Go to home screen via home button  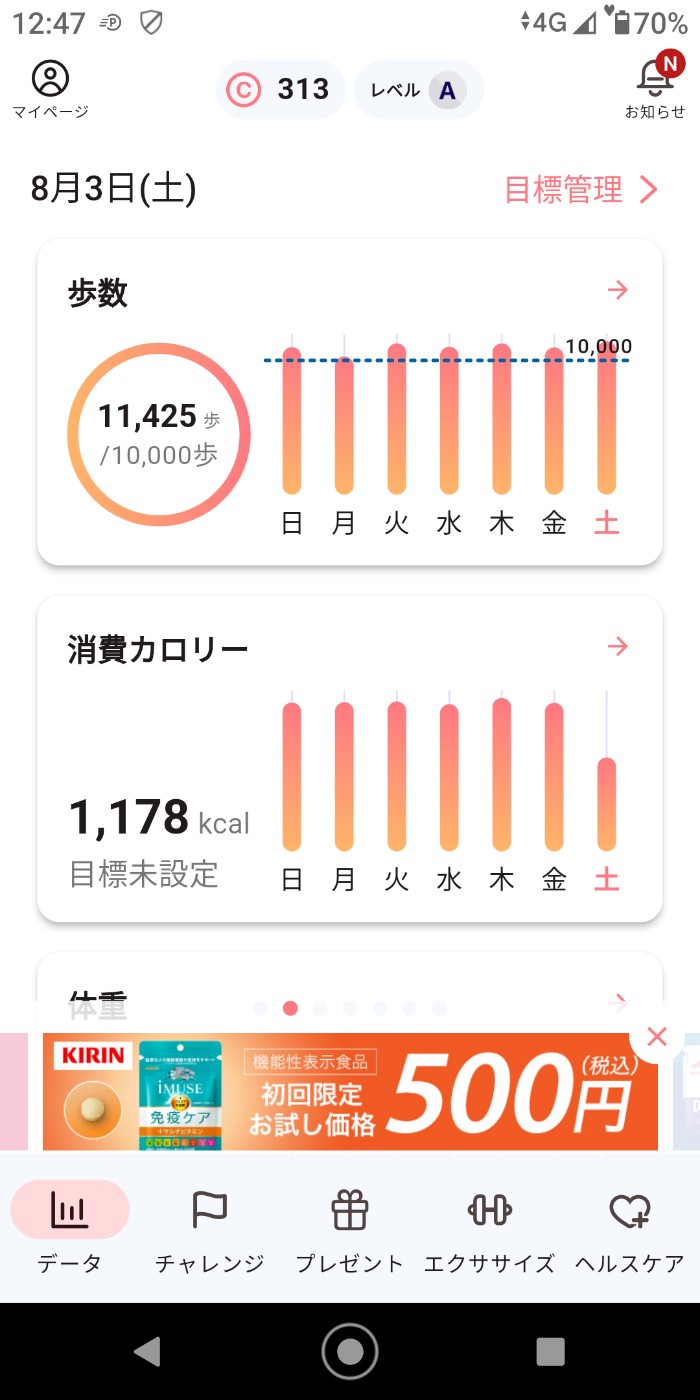point(350,1352)
